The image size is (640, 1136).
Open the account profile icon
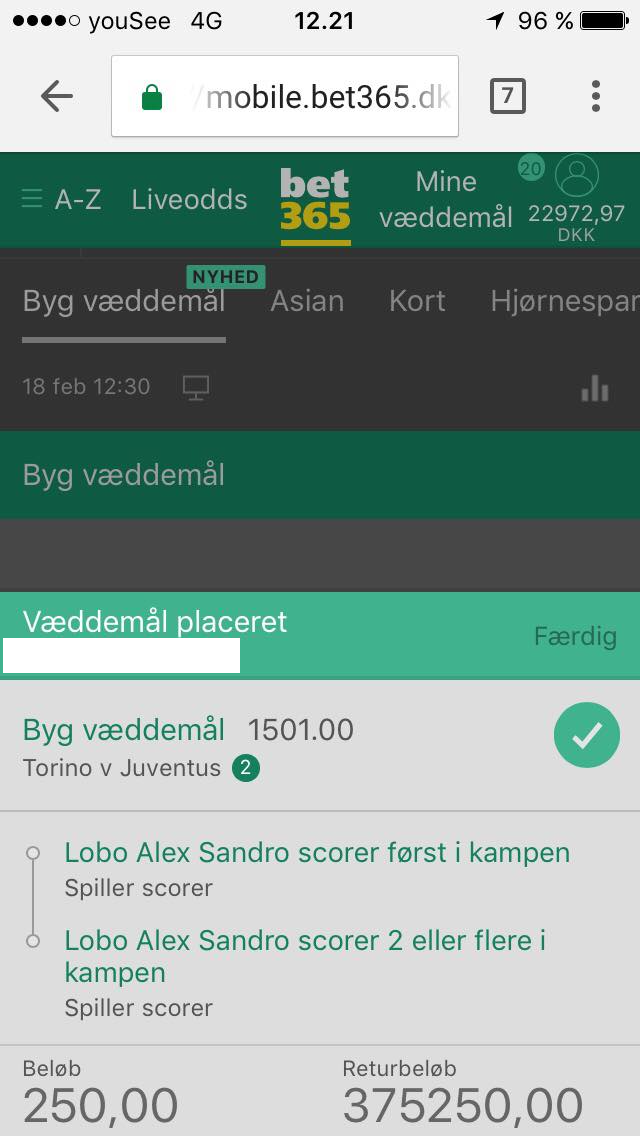click(x=577, y=177)
